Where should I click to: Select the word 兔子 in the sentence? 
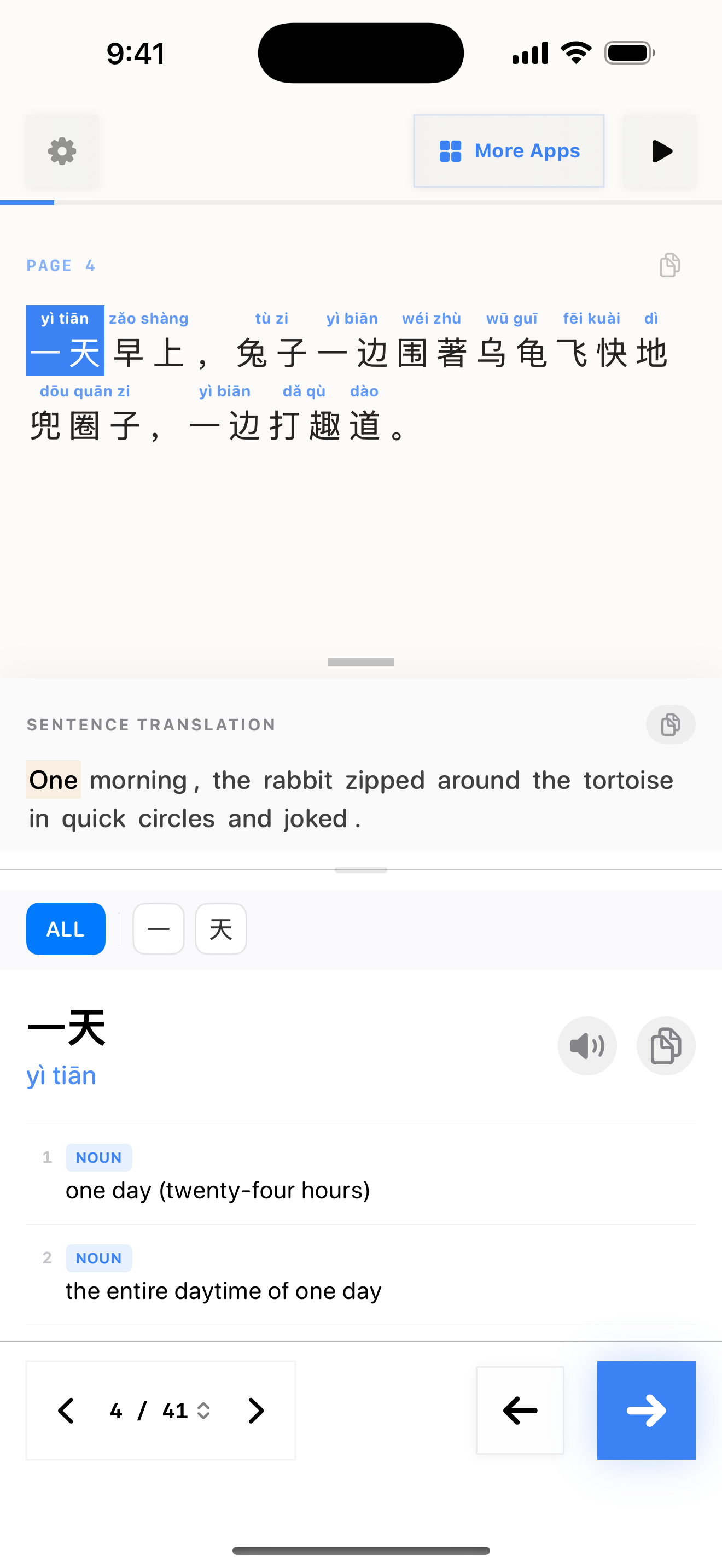(x=271, y=353)
